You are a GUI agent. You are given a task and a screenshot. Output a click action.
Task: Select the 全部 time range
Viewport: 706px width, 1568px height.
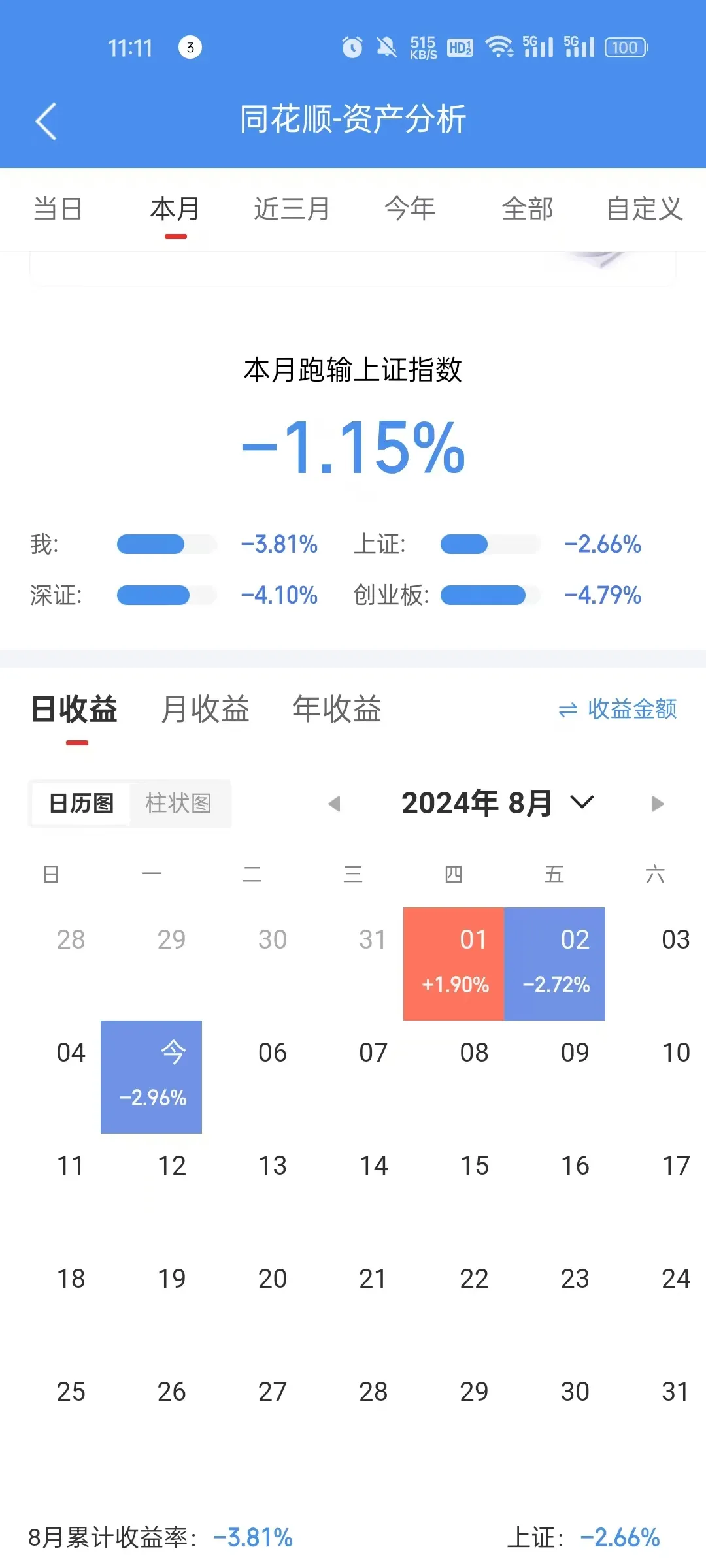point(528,208)
